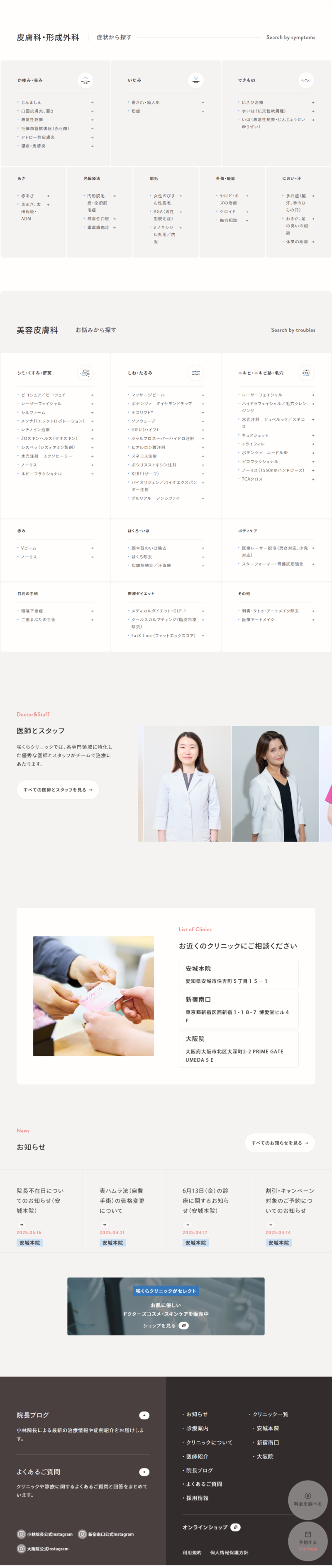Image resolution: width=332 pixels, height=1568 pixels.
Task: Select キュアジェット under ニキビ・毛穴
Action: click(275, 435)
